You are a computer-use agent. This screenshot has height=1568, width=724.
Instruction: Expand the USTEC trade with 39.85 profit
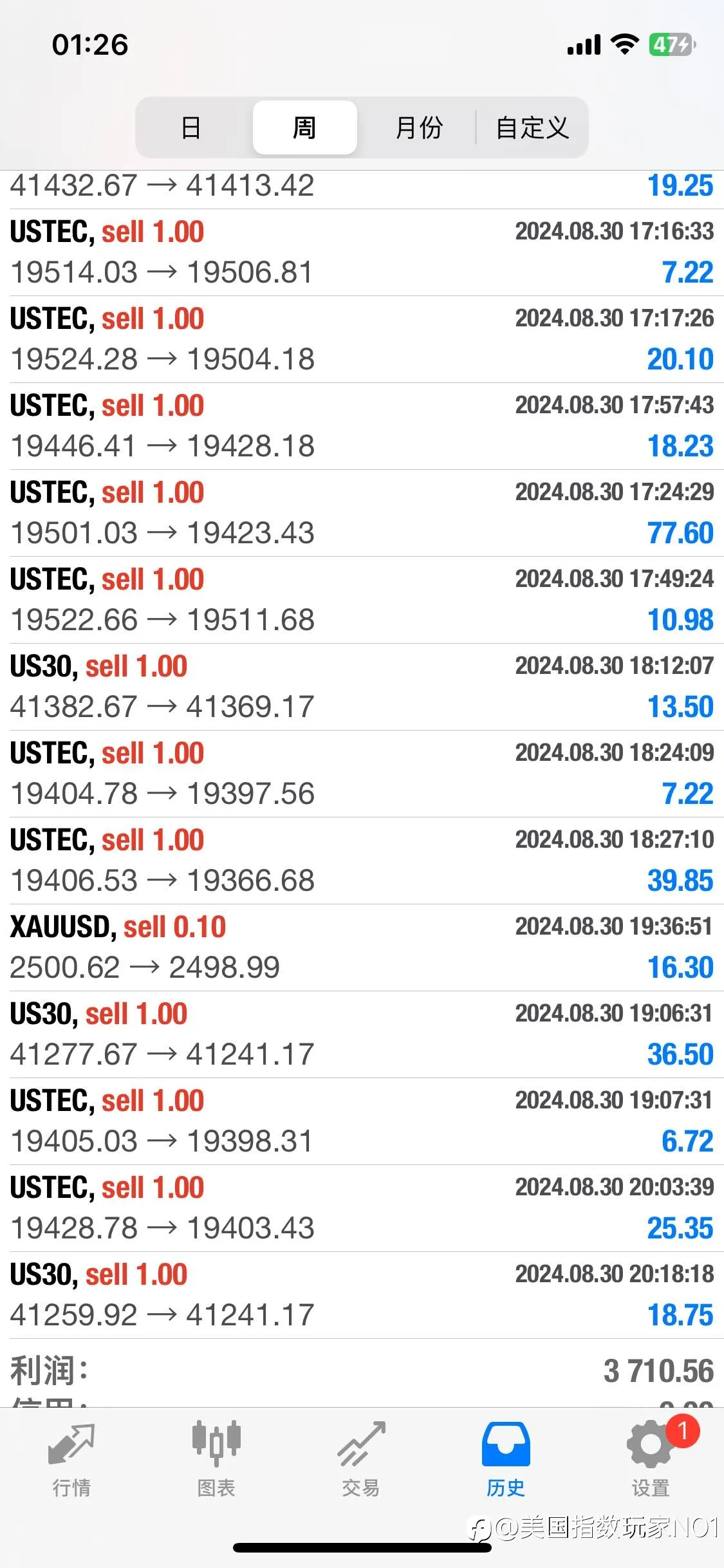click(362, 861)
